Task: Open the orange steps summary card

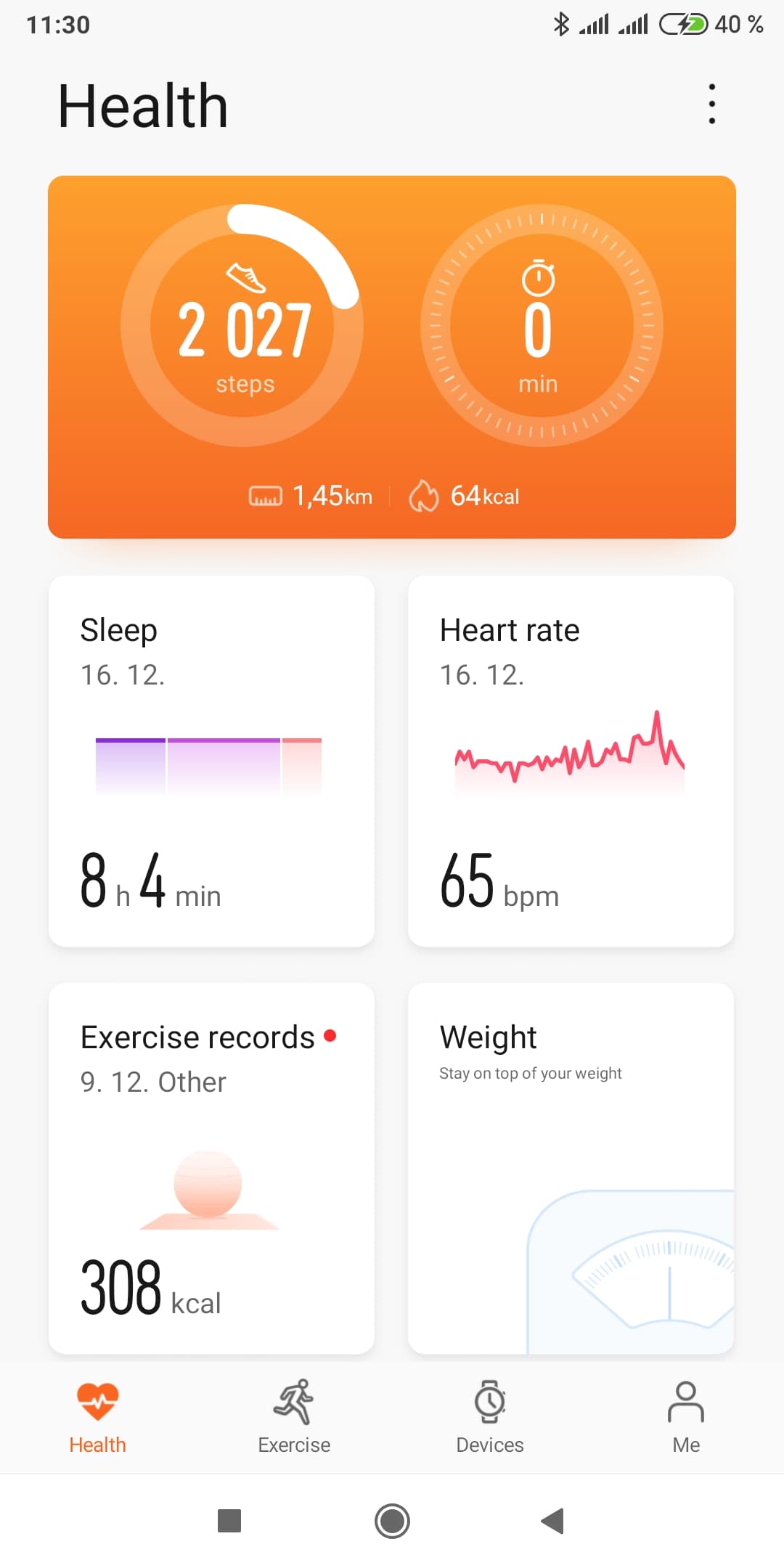Action: [x=392, y=356]
